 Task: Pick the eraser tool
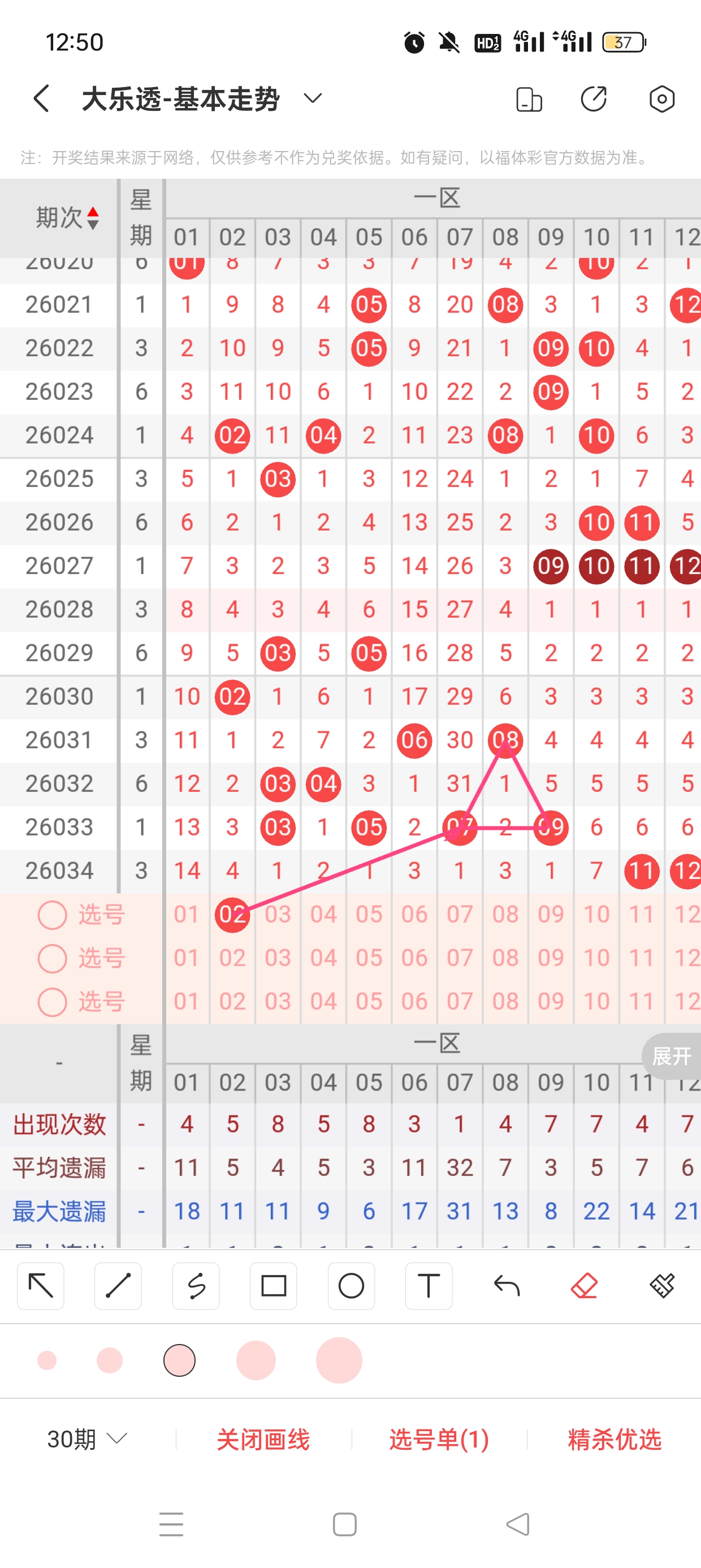tap(584, 1286)
